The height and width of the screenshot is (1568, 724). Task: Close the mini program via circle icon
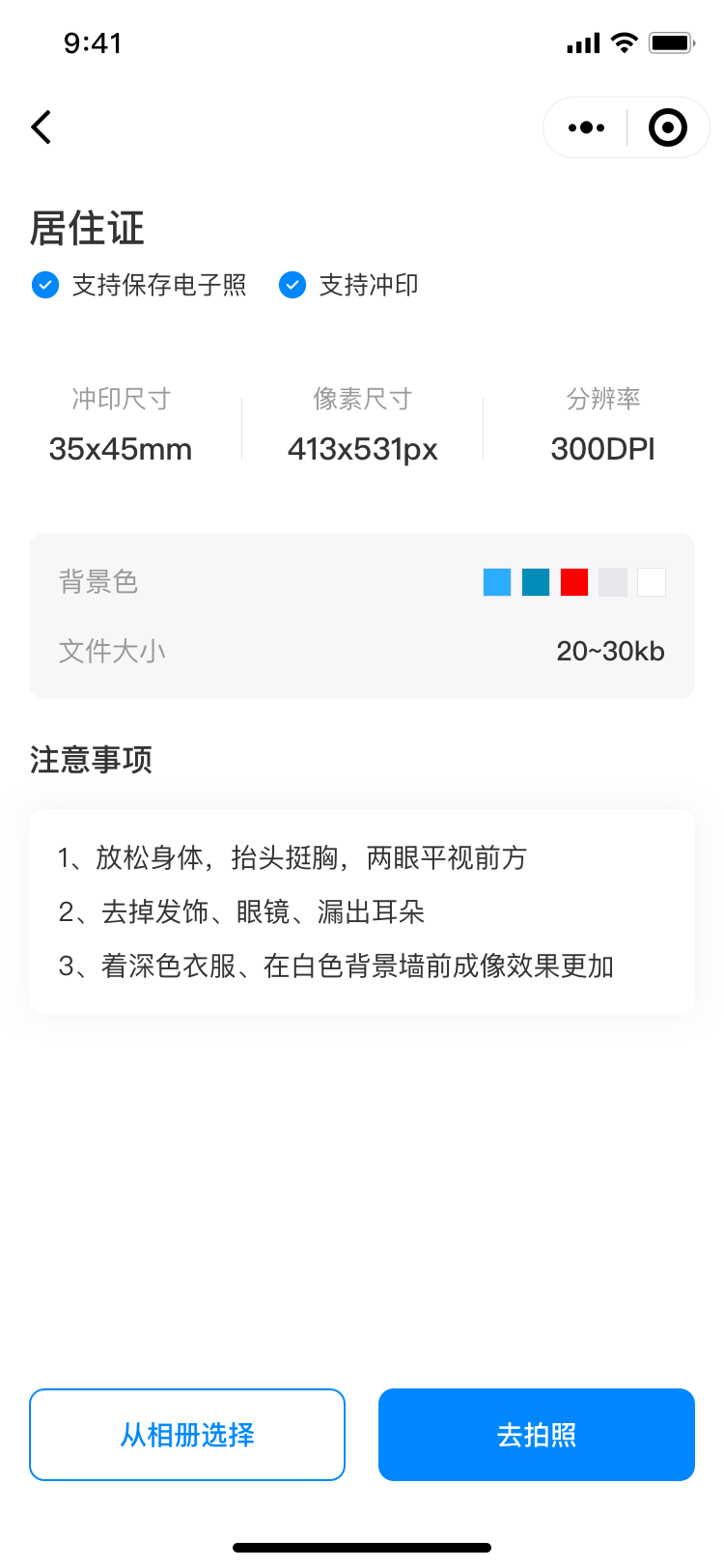pos(668,127)
